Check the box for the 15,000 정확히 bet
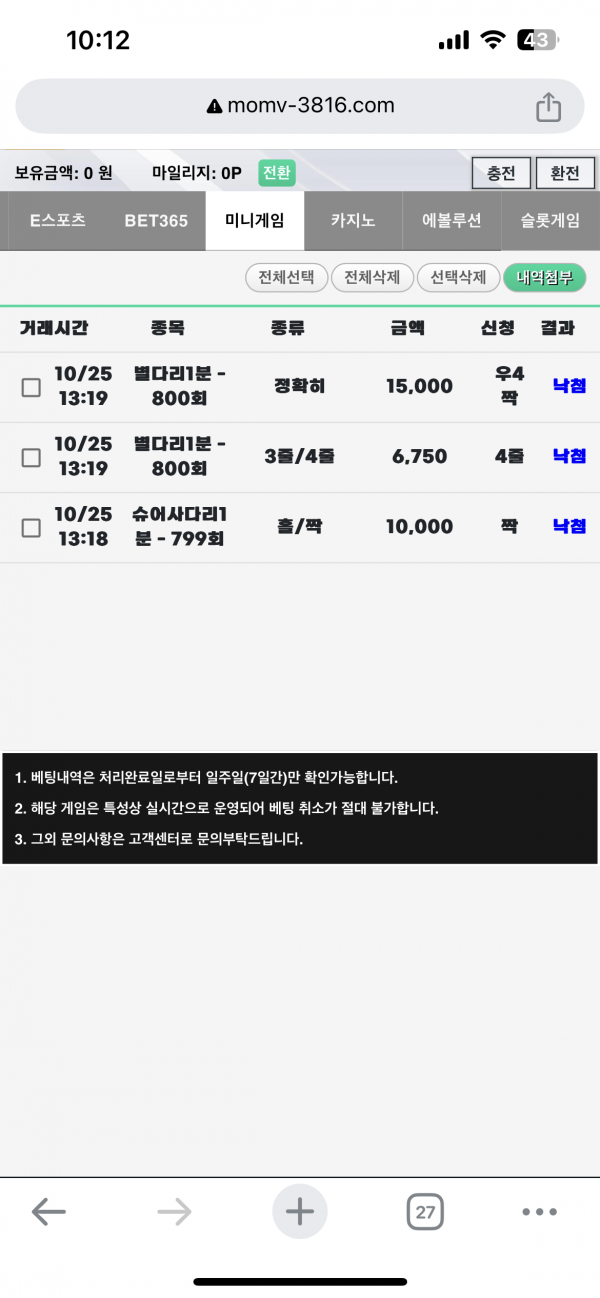The width and height of the screenshot is (600, 1298). click(31, 387)
